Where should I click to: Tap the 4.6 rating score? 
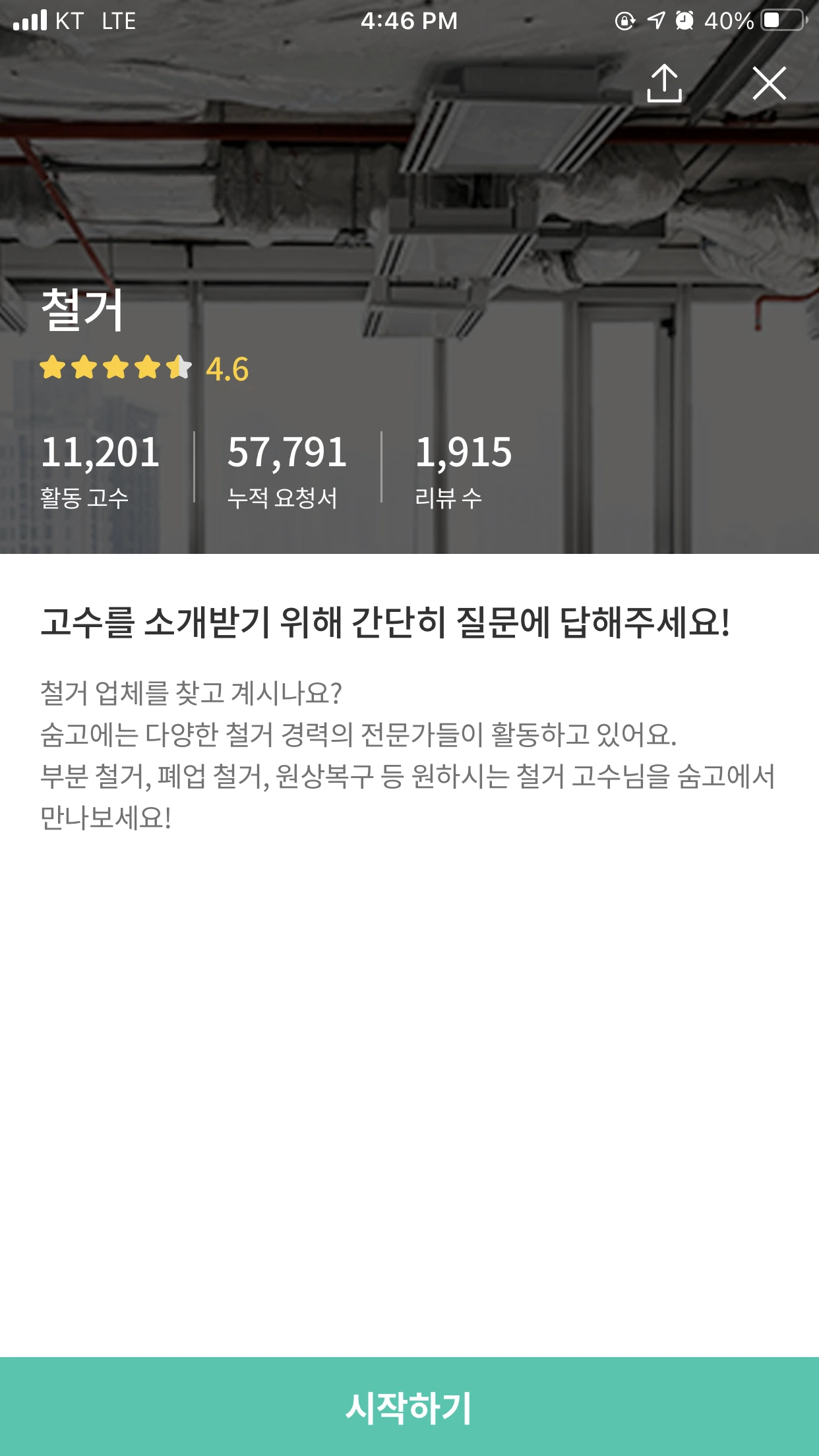[x=226, y=369]
